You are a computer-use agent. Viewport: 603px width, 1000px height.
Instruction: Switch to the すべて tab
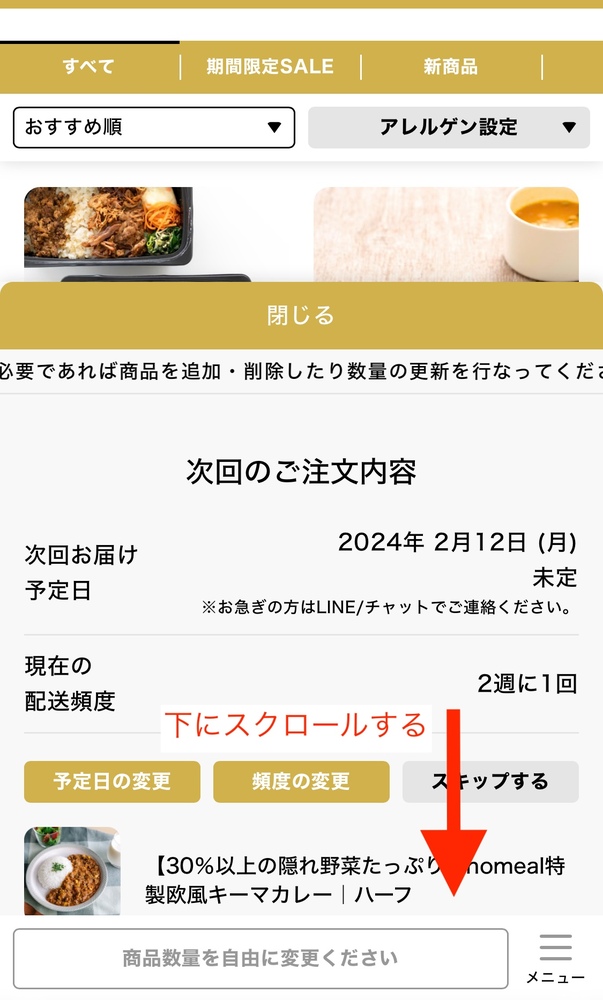tap(89, 67)
